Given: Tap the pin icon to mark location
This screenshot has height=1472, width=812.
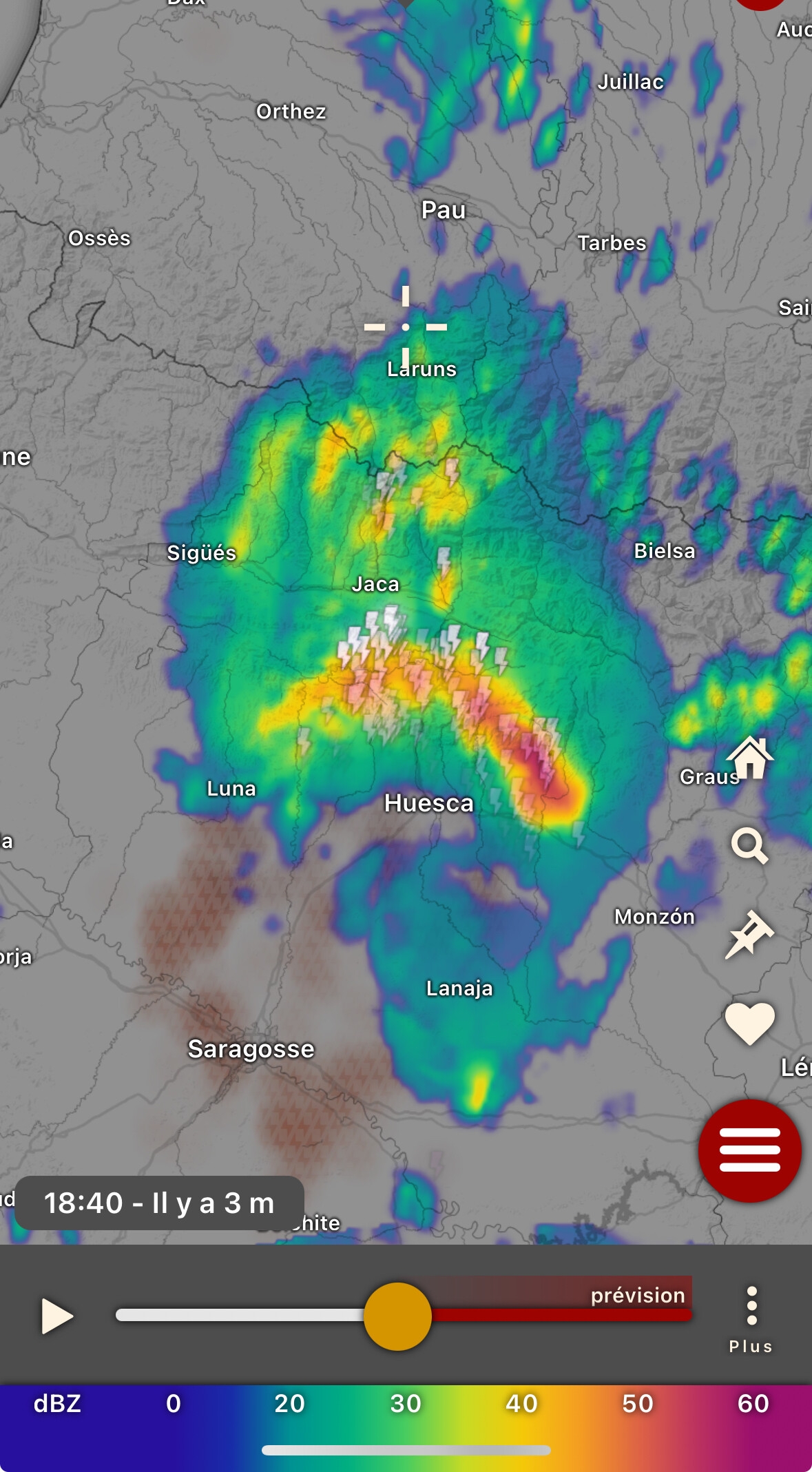Looking at the screenshot, I should click(x=749, y=934).
